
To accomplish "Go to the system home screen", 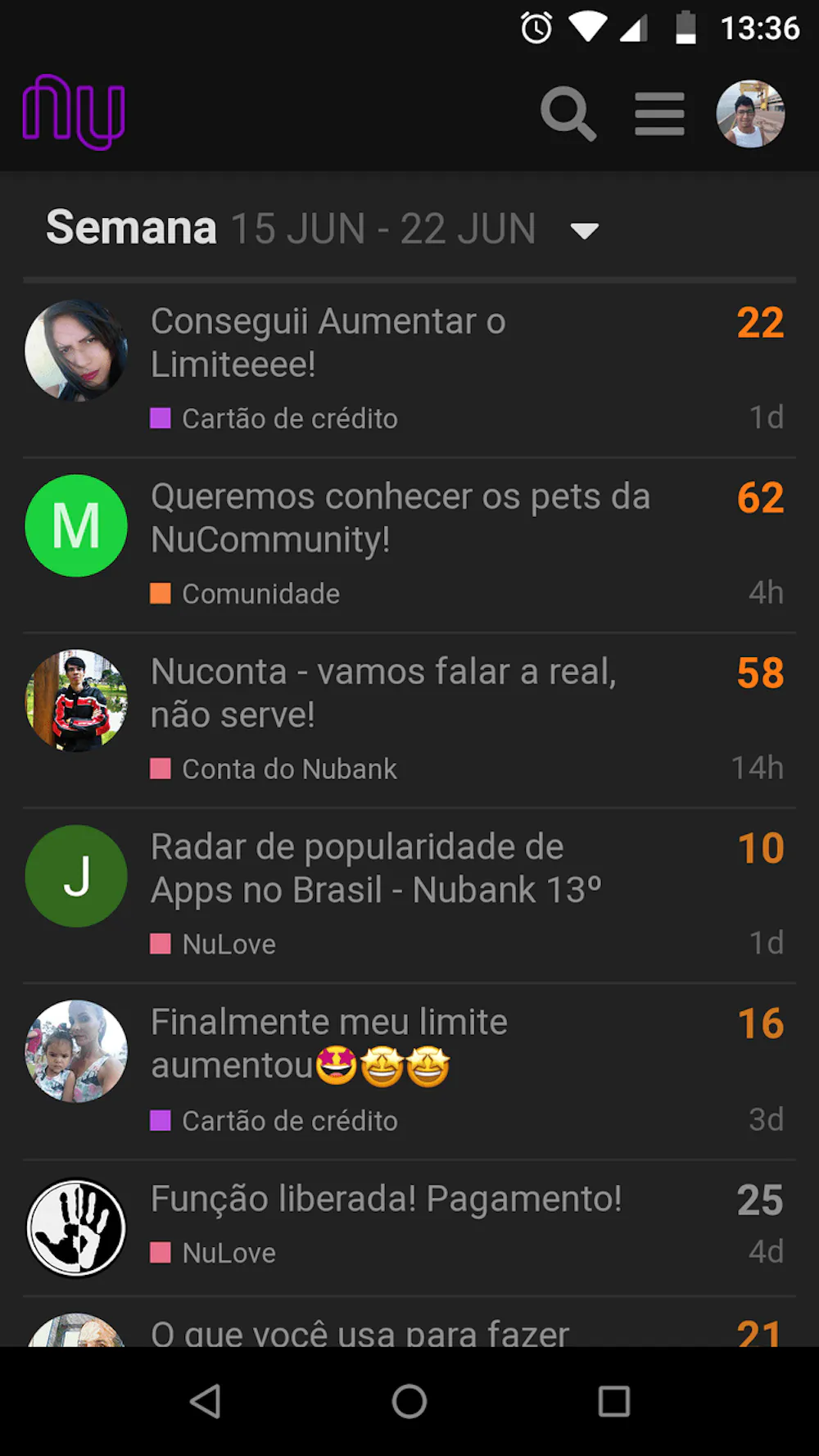I will [409, 1401].
